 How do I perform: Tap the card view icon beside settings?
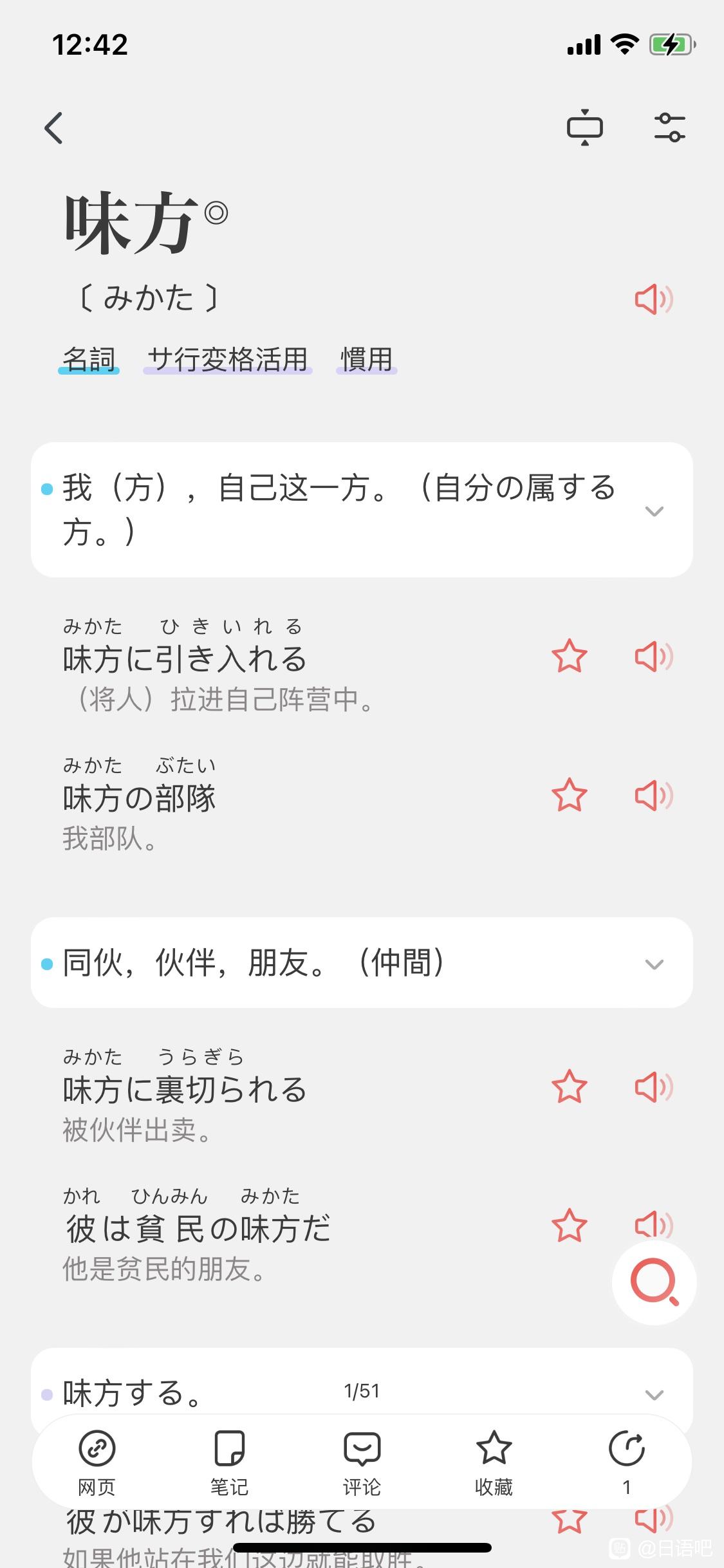[x=584, y=127]
